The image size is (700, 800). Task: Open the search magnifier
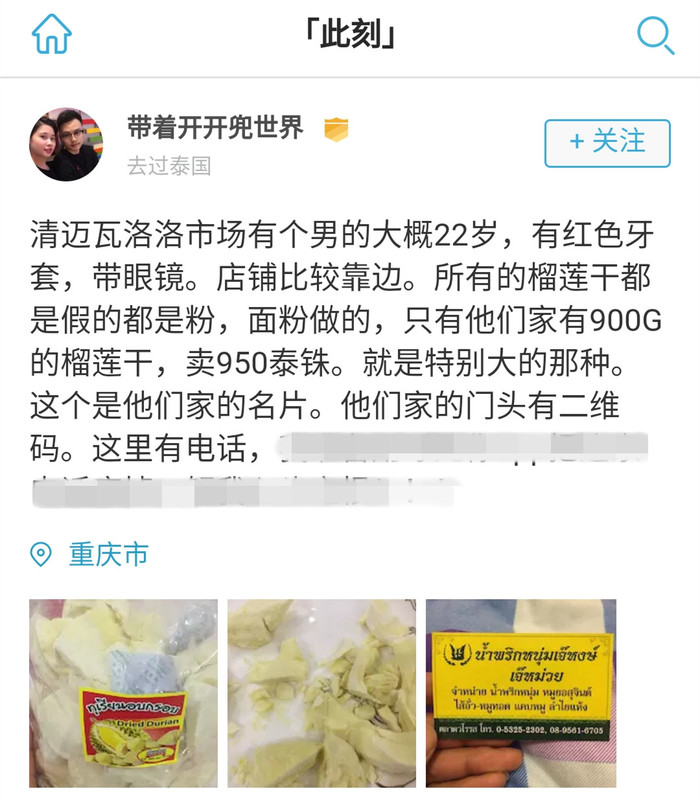click(655, 36)
